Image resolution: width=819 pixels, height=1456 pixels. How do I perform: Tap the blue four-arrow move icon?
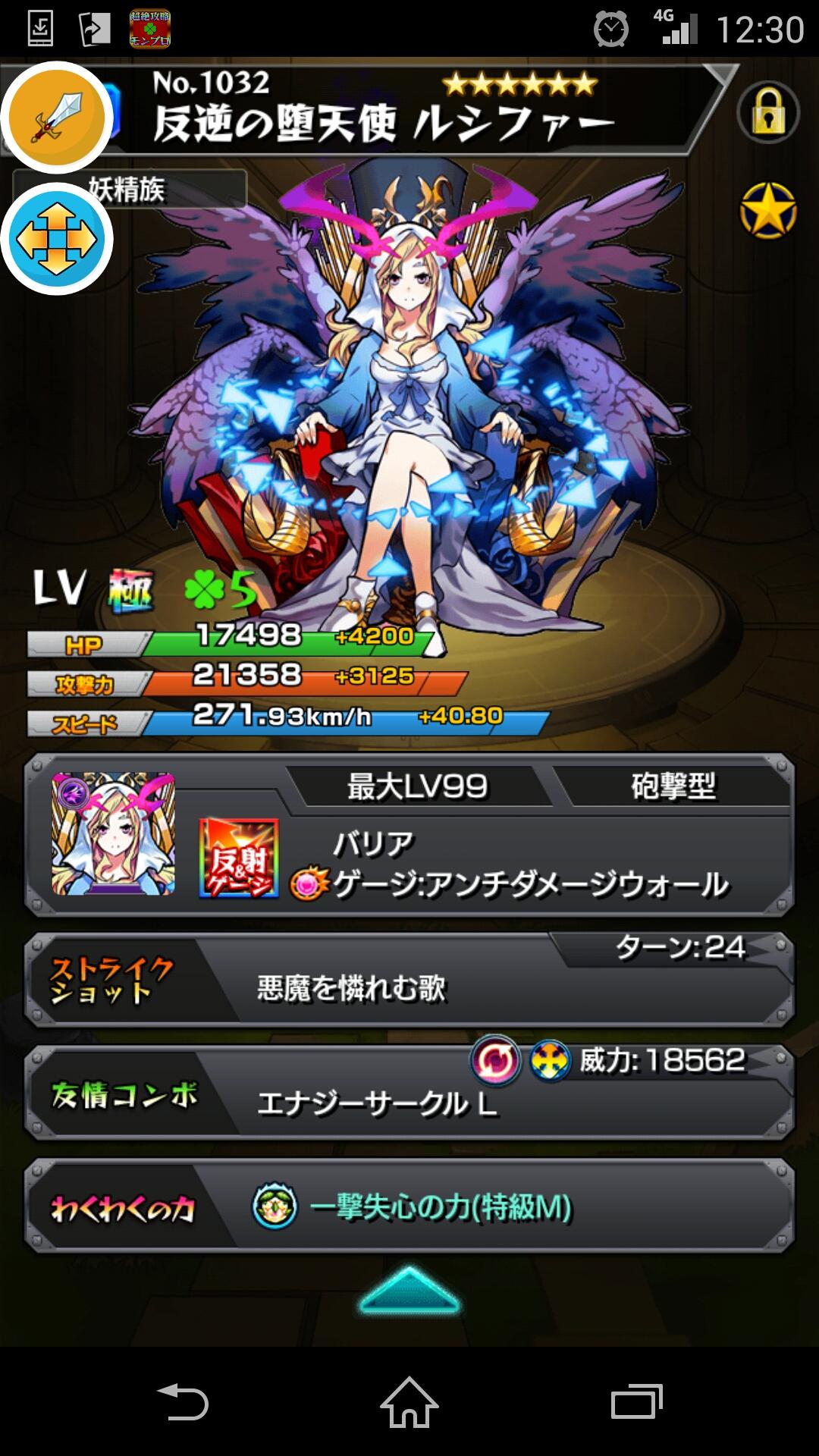point(57,239)
